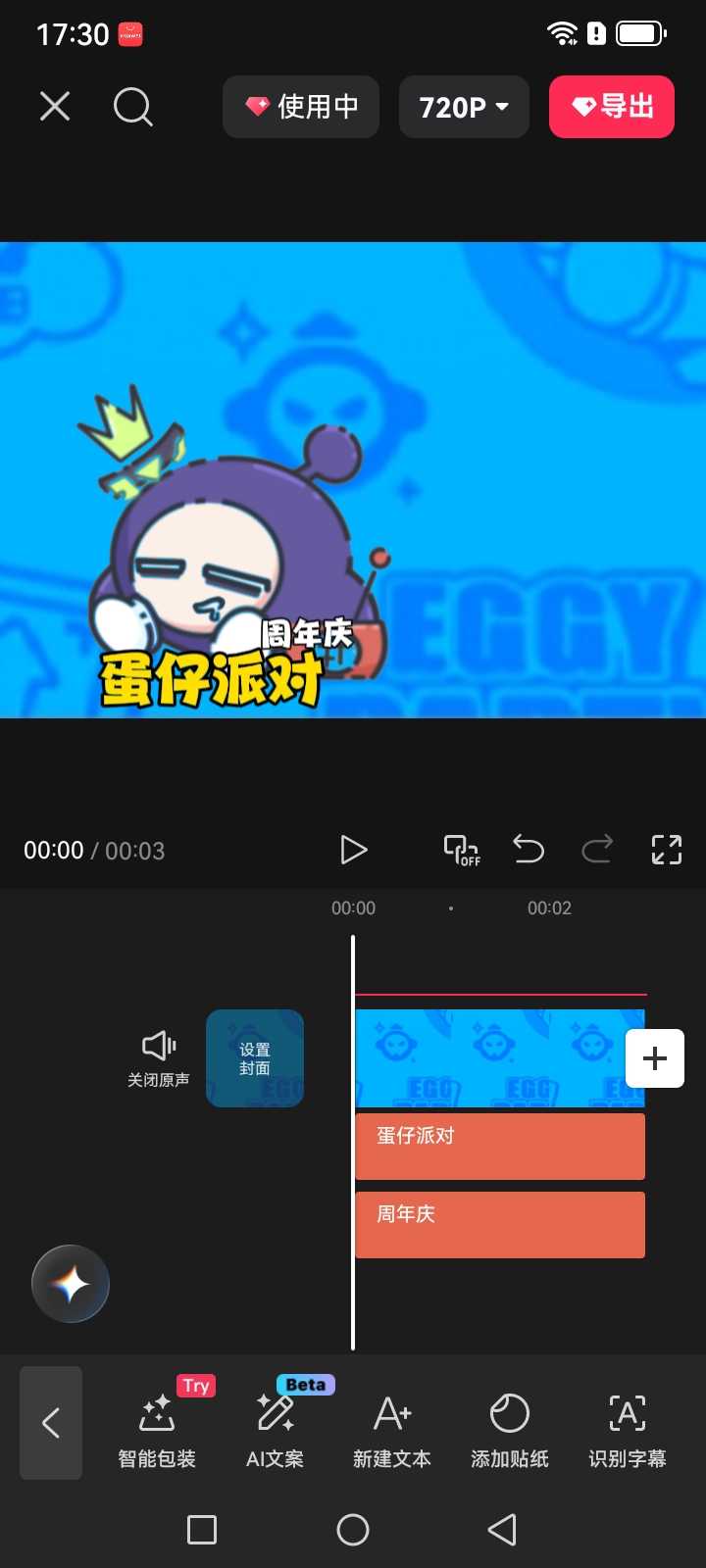
Task: Tap the 使用中 membership button
Action: point(301,107)
